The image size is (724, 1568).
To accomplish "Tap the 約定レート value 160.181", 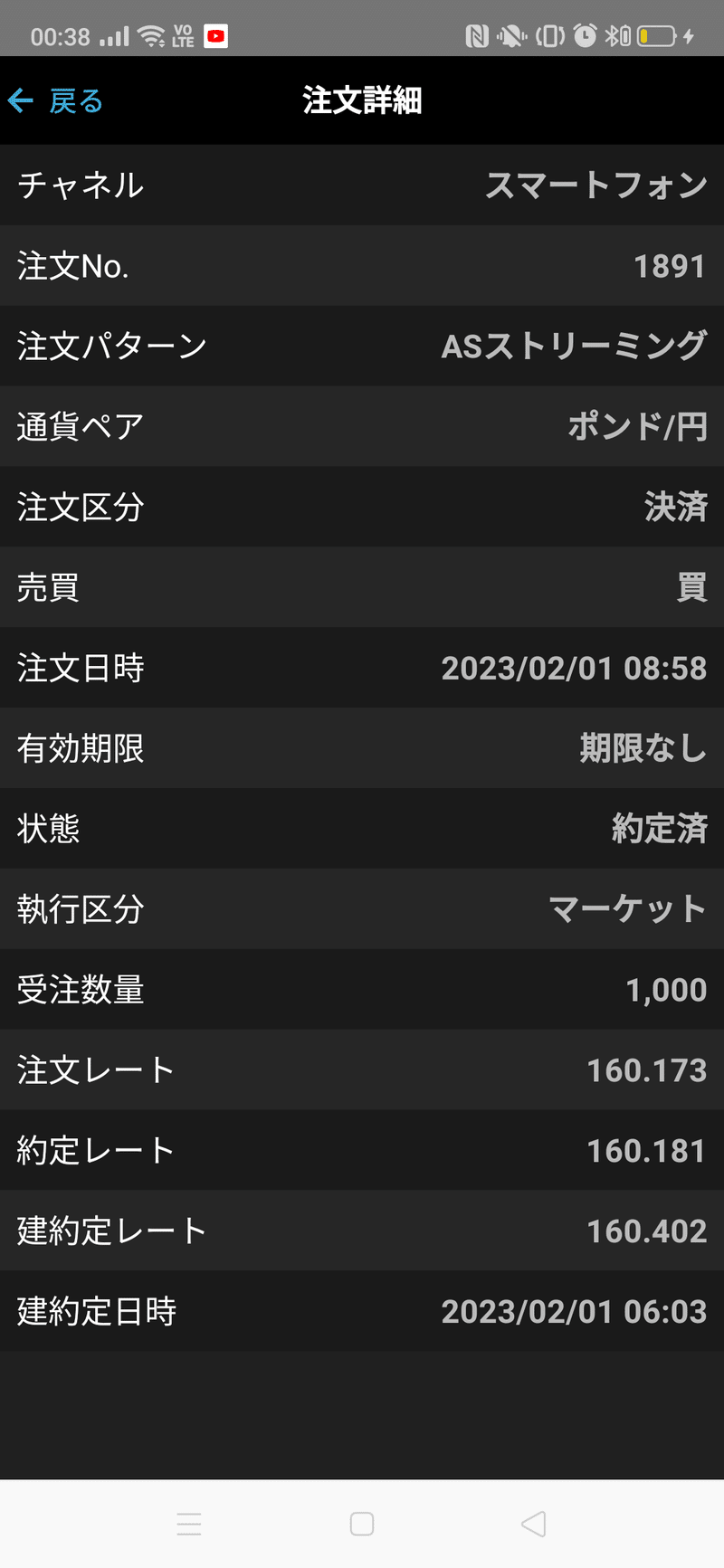I will coord(644,1149).
